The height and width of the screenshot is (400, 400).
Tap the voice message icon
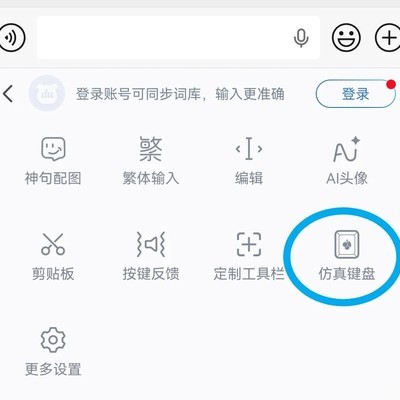click(x=12, y=37)
